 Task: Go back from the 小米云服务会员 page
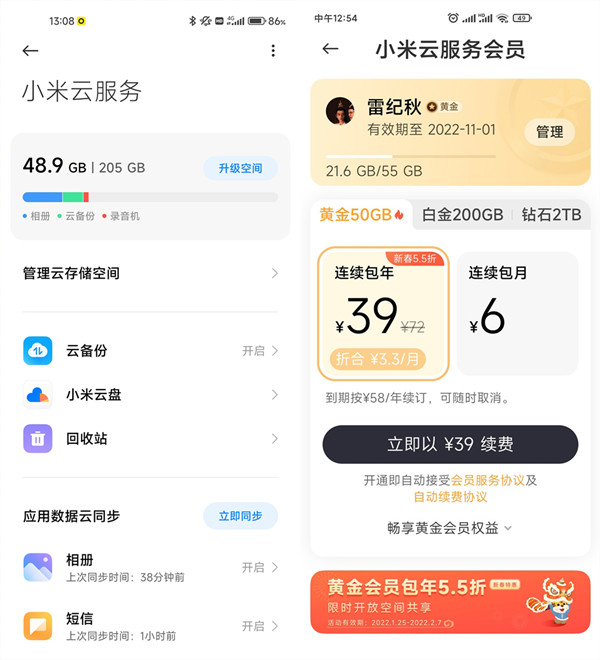click(x=330, y=49)
